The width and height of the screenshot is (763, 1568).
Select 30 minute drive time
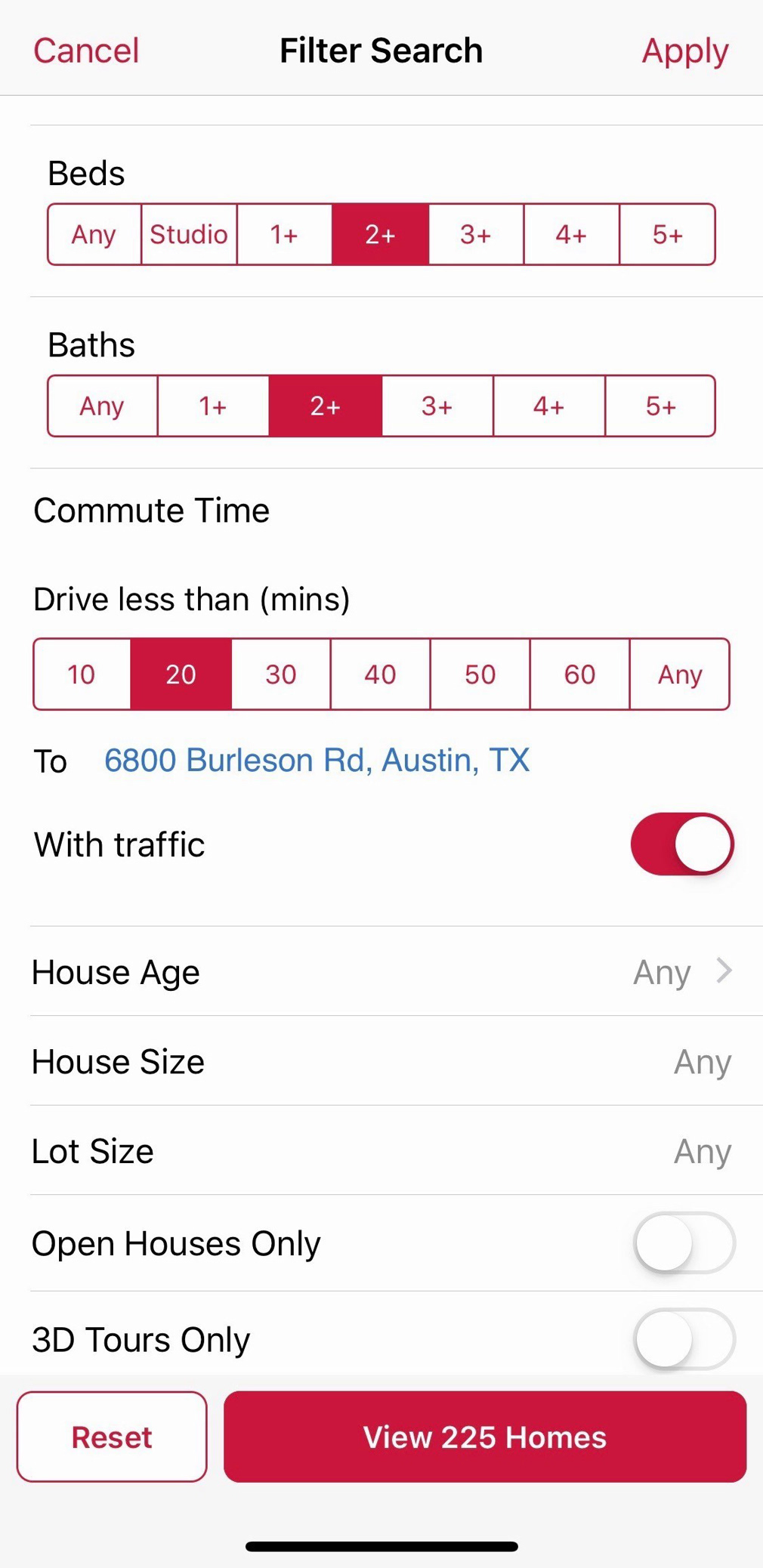click(x=280, y=674)
